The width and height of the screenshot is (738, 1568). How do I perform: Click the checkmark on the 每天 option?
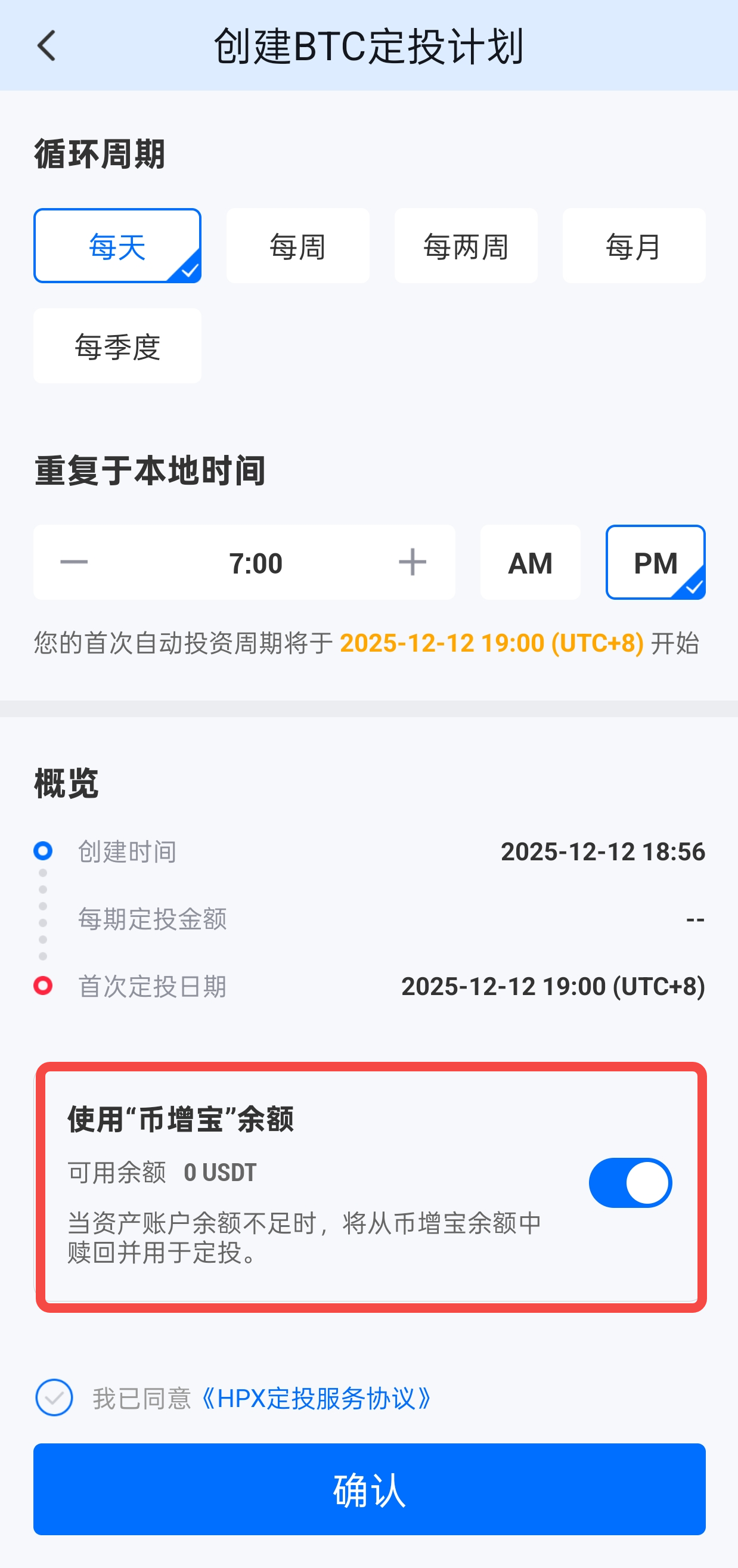point(188,269)
